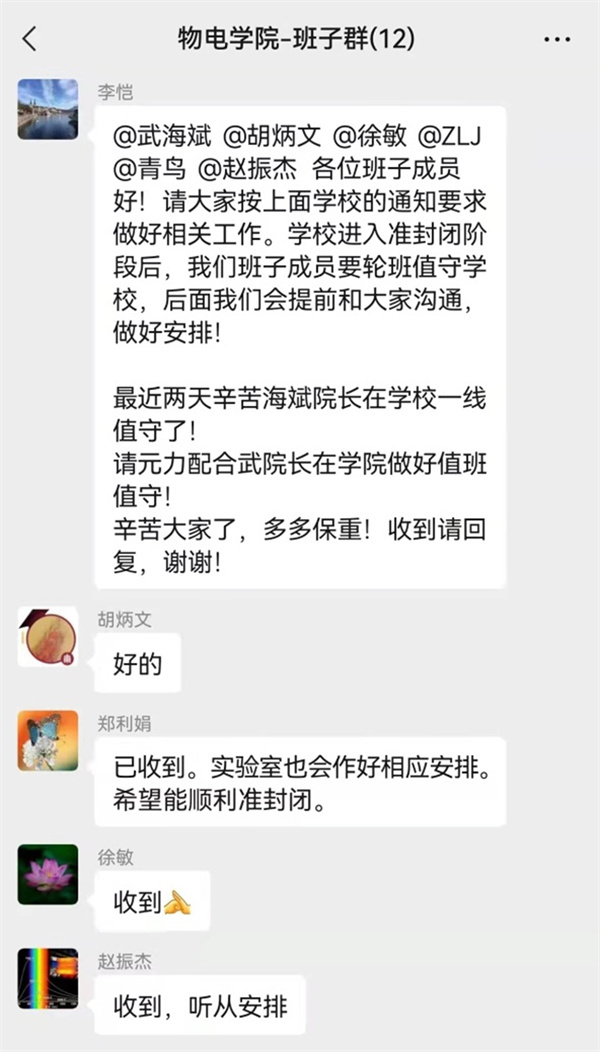Open 李恺's profile avatar

point(48,110)
